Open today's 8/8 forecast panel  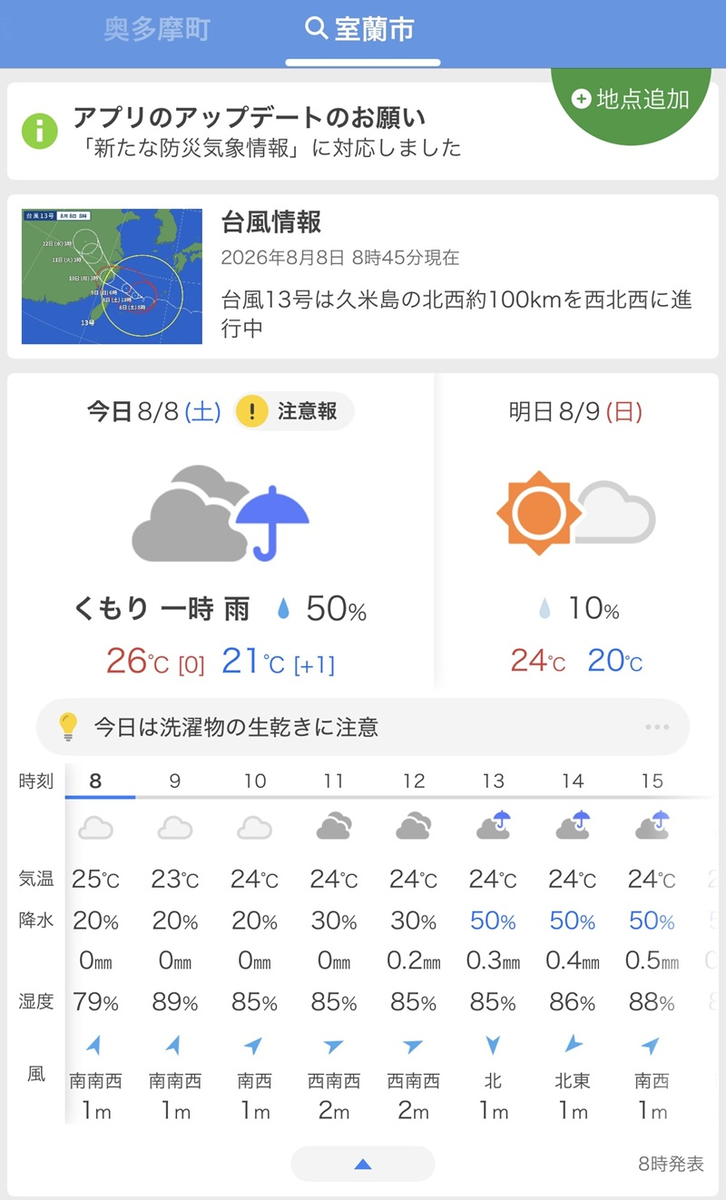click(220, 530)
